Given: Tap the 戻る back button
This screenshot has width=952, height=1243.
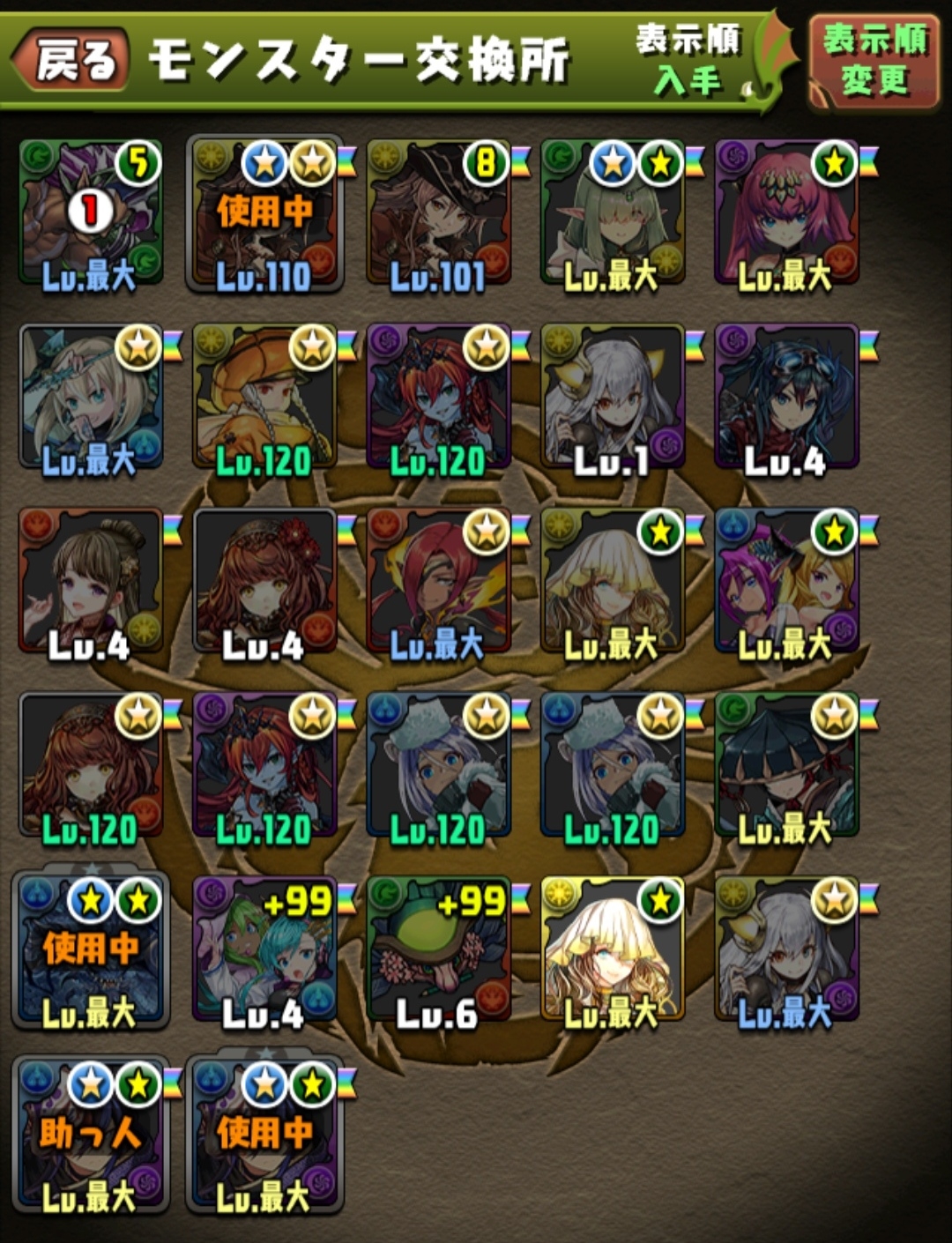Looking at the screenshot, I should click(72, 60).
